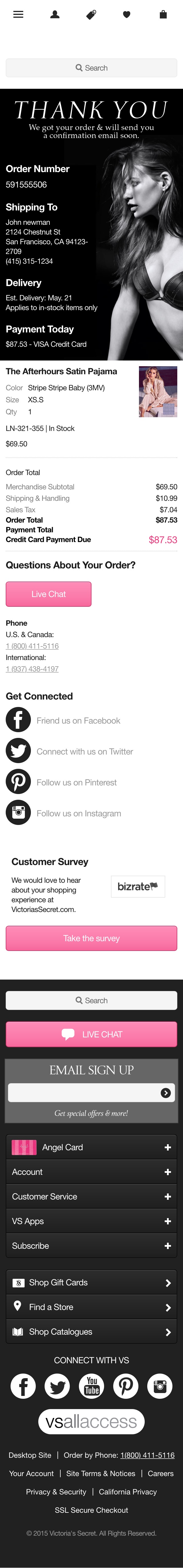This screenshot has height=1568, width=183.
Task: Open Shop Gift Cards
Action: point(91,1282)
